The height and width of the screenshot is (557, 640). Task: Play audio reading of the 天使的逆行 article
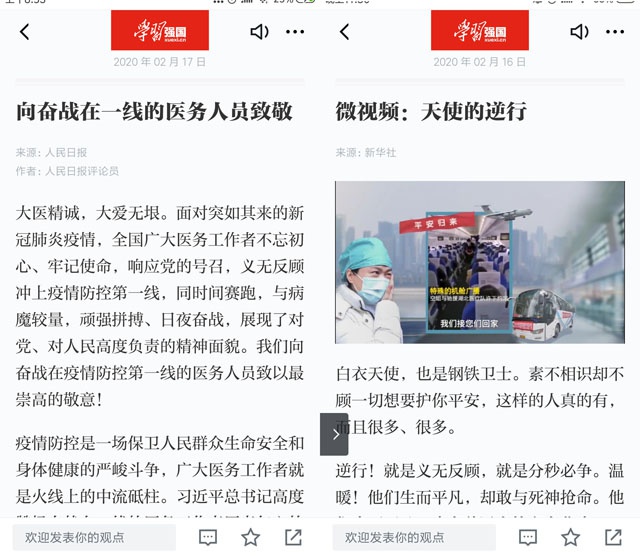(580, 32)
